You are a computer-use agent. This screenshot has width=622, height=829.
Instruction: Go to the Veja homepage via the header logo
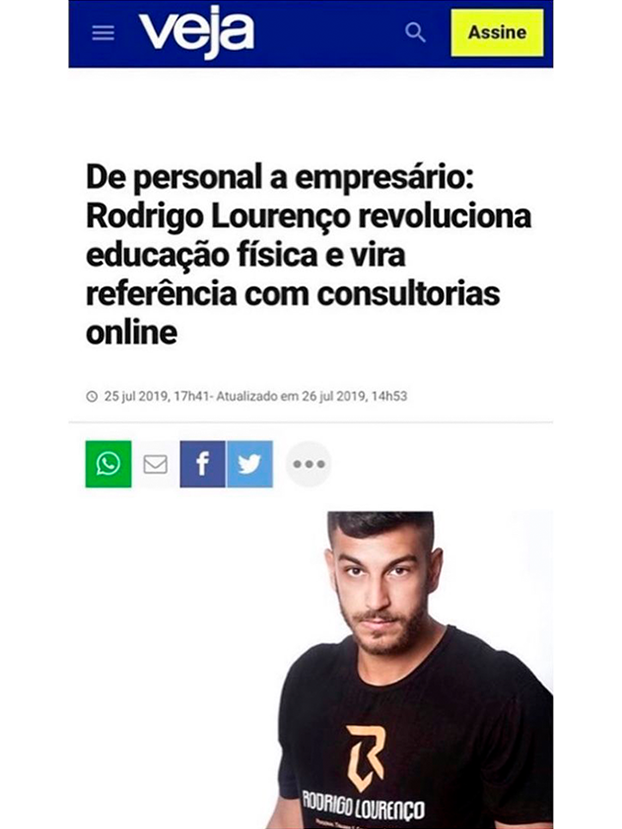(x=196, y=33)
